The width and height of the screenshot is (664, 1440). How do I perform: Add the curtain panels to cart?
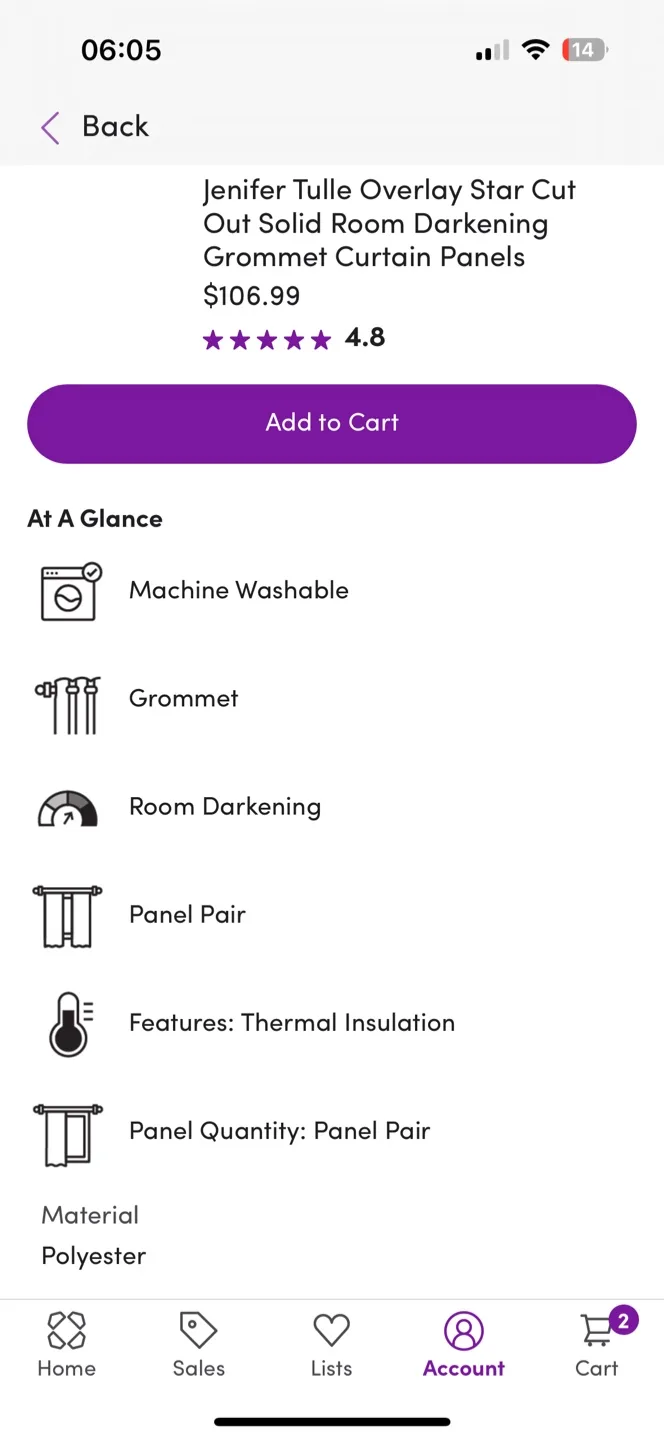coord(332,423)
